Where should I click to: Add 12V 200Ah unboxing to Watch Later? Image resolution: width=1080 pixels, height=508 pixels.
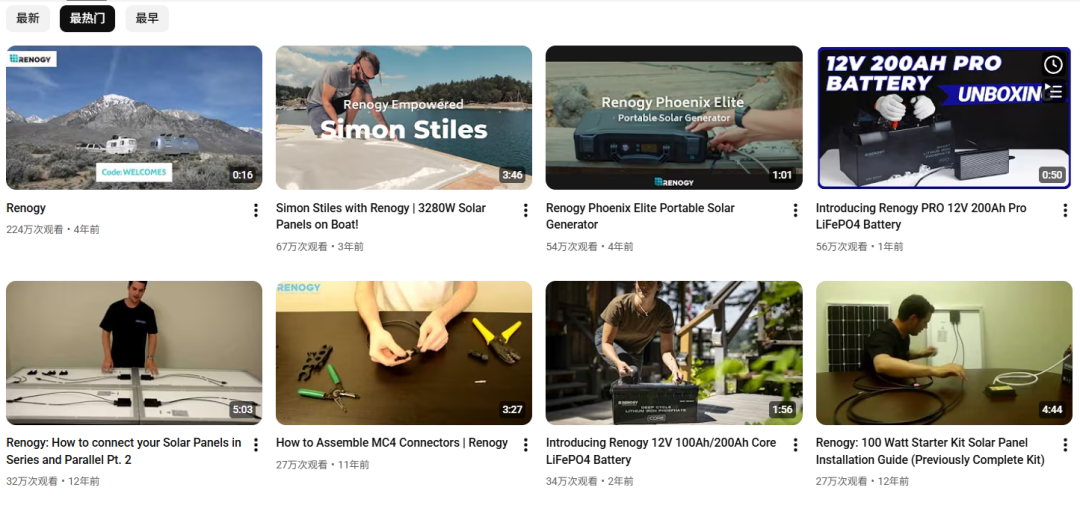coord(1053,65)
